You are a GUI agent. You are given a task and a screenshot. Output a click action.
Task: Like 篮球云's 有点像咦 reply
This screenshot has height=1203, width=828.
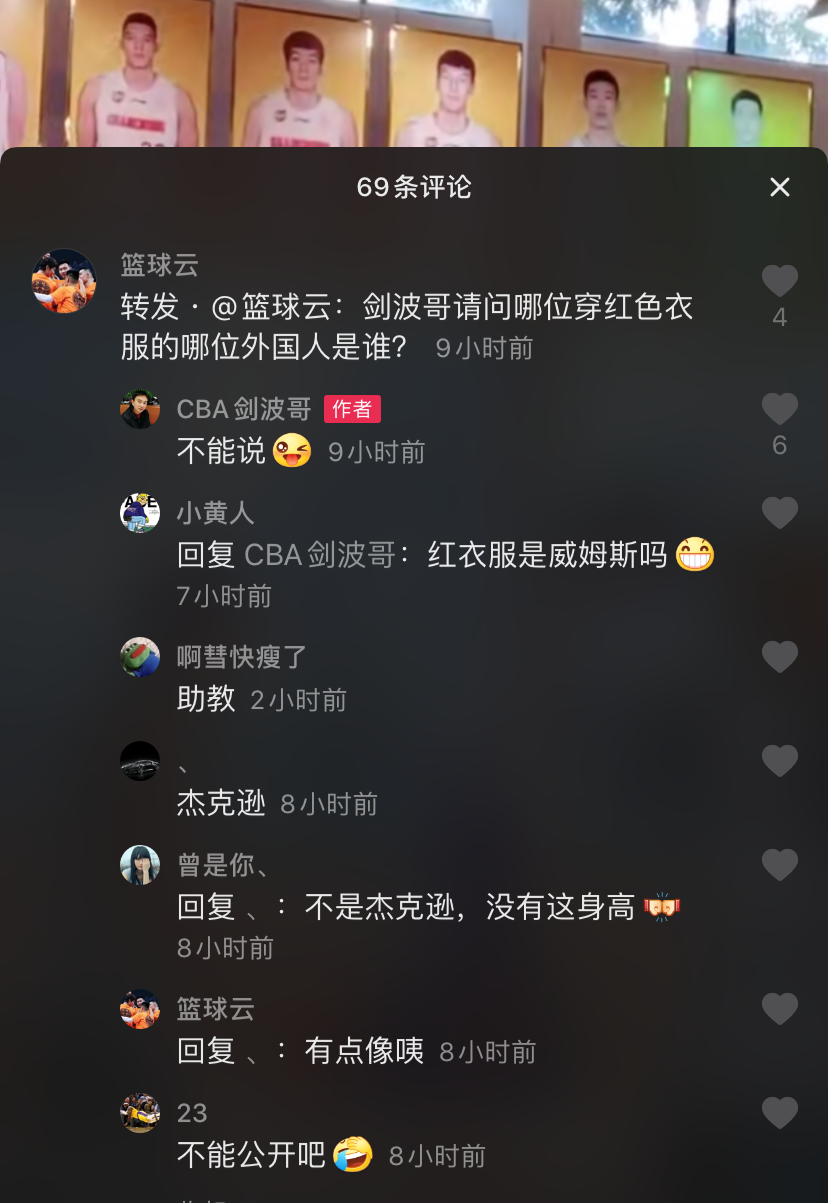click(x=780, y=1009)
